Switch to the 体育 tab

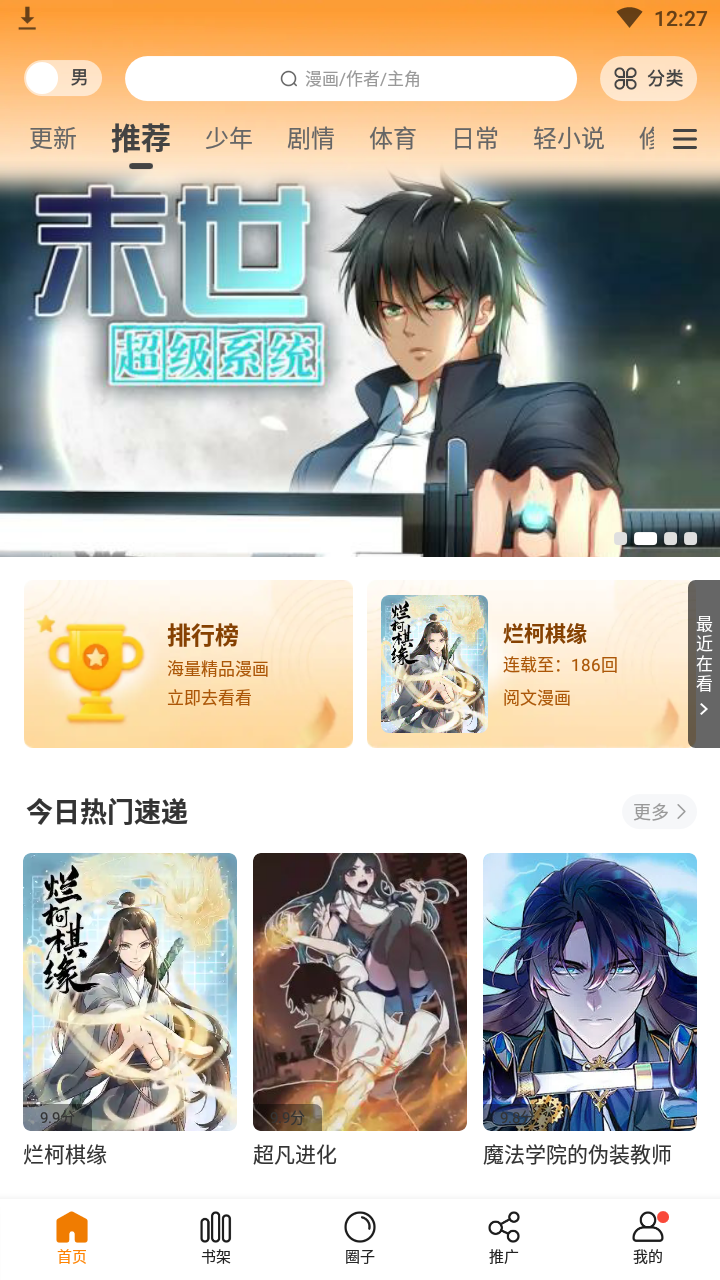[393, 139]
